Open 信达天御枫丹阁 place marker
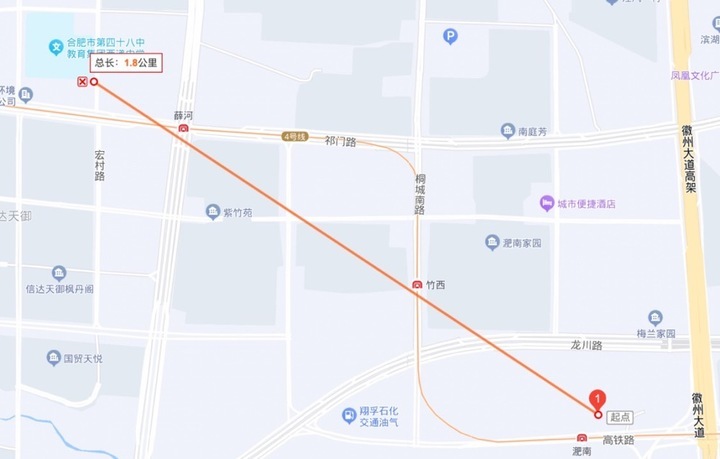The image size is (720, 459). [x=59, y=273]
